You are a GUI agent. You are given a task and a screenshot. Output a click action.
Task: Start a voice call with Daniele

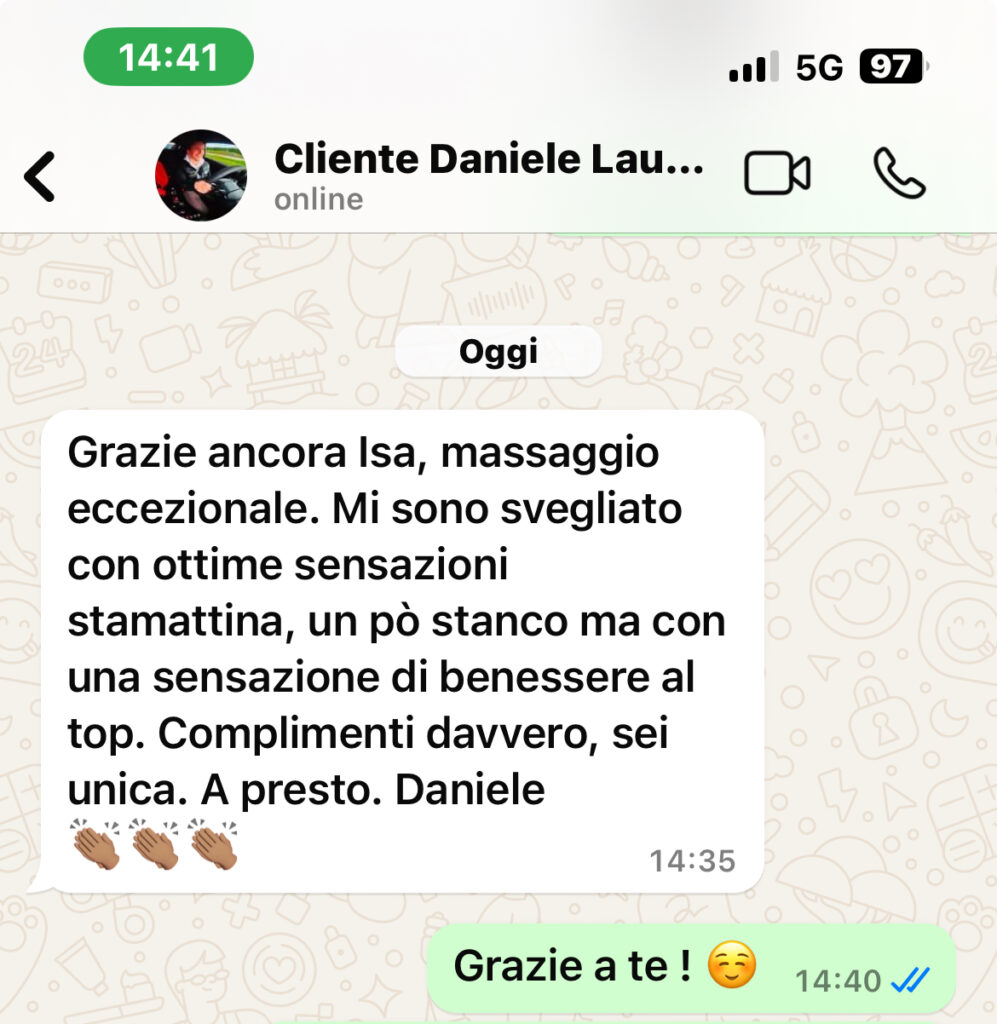pyautogui.click(x=899, y=173)
